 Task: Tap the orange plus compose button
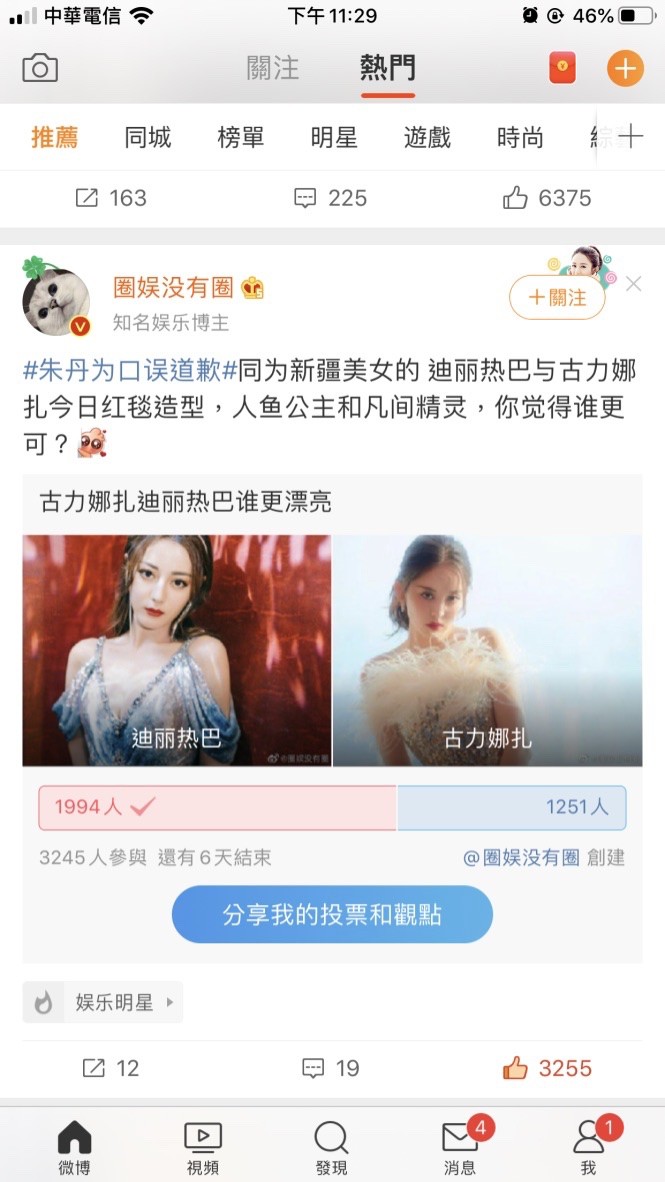point(625,69)
